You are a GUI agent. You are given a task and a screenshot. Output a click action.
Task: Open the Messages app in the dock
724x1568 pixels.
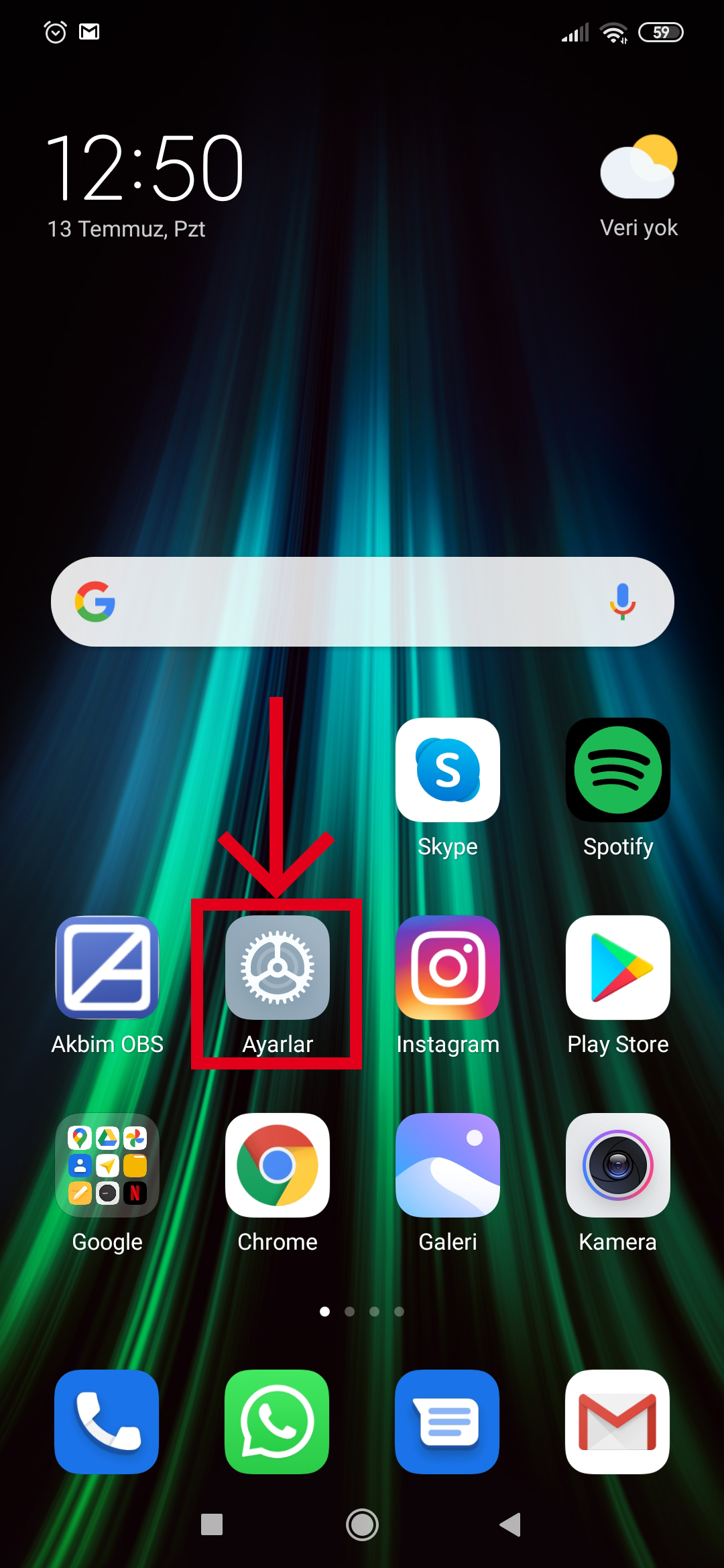(448, 1421)
